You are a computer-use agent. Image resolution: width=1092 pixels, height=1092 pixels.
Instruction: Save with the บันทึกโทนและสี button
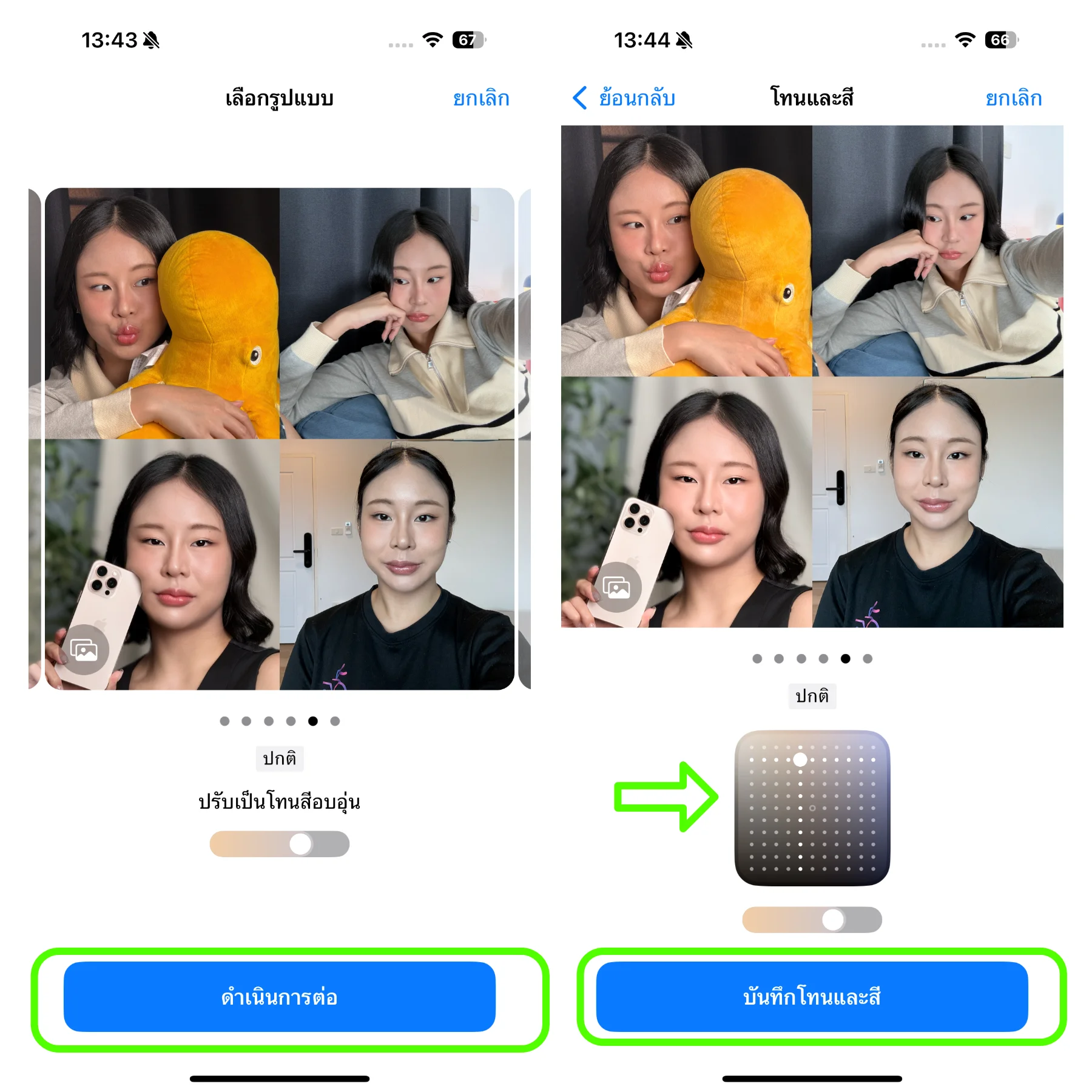click(811, 996)
